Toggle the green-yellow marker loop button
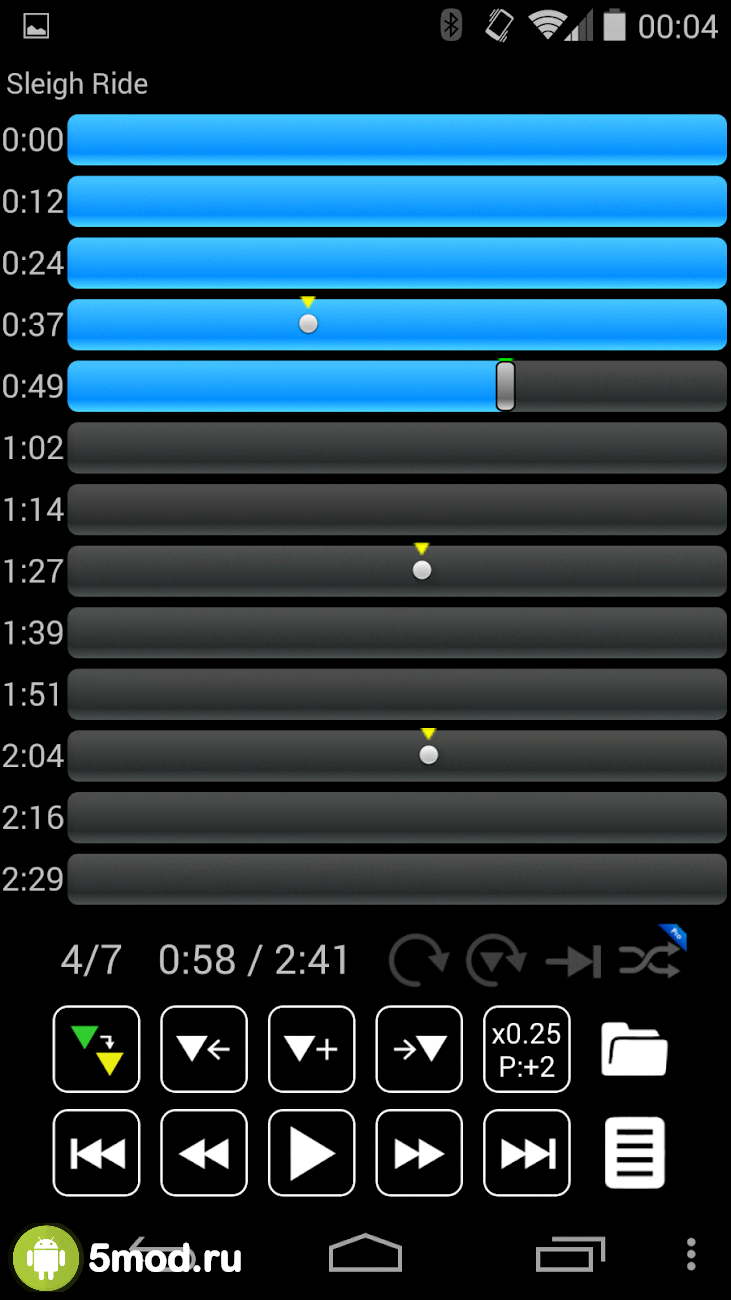Viewport: 731px width, 1300px height. click(96, 1049)
